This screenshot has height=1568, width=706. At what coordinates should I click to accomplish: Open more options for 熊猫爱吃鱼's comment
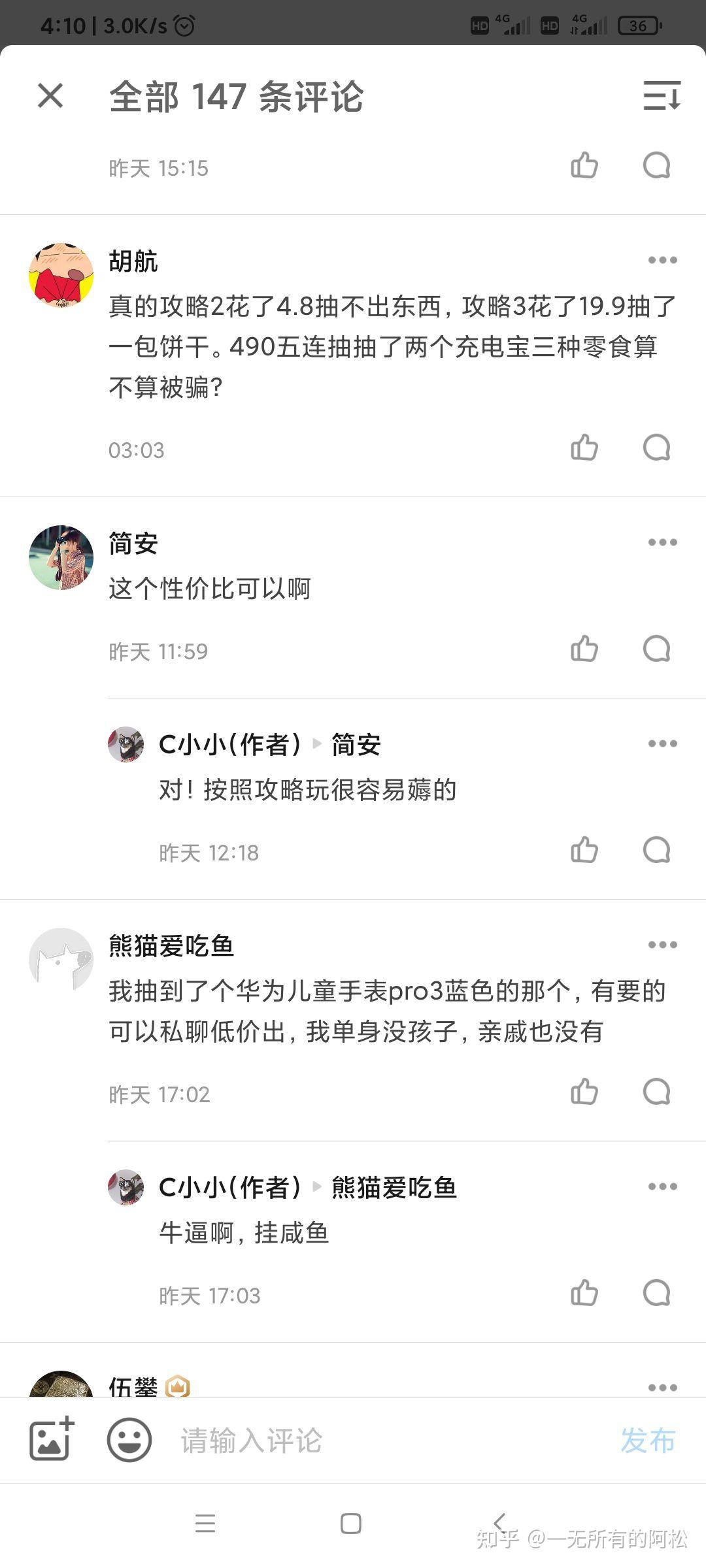(662, 945)
